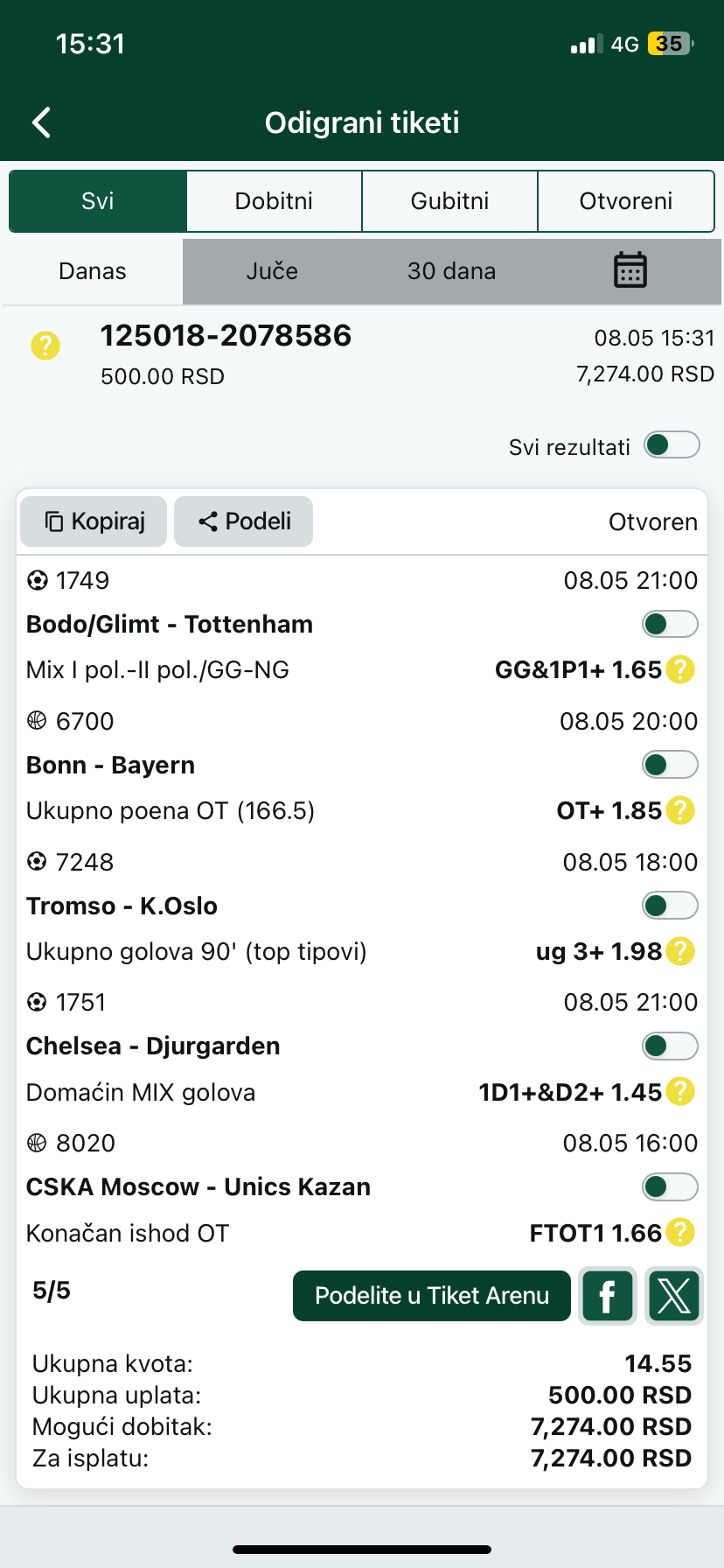
Task: Toggle the Tromso - K.Oslo switch
Action: coord(670,906)
